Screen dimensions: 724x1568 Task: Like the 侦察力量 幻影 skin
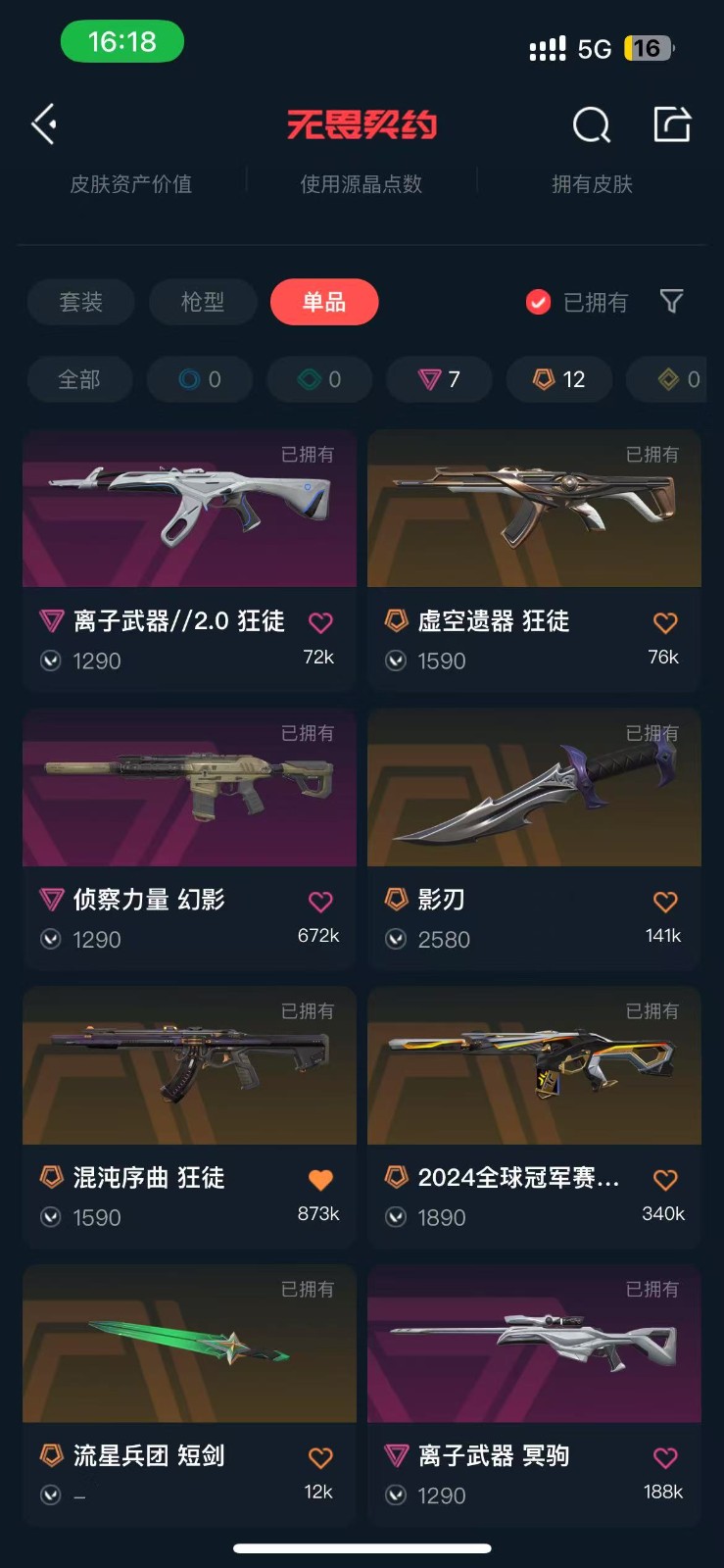320,902
